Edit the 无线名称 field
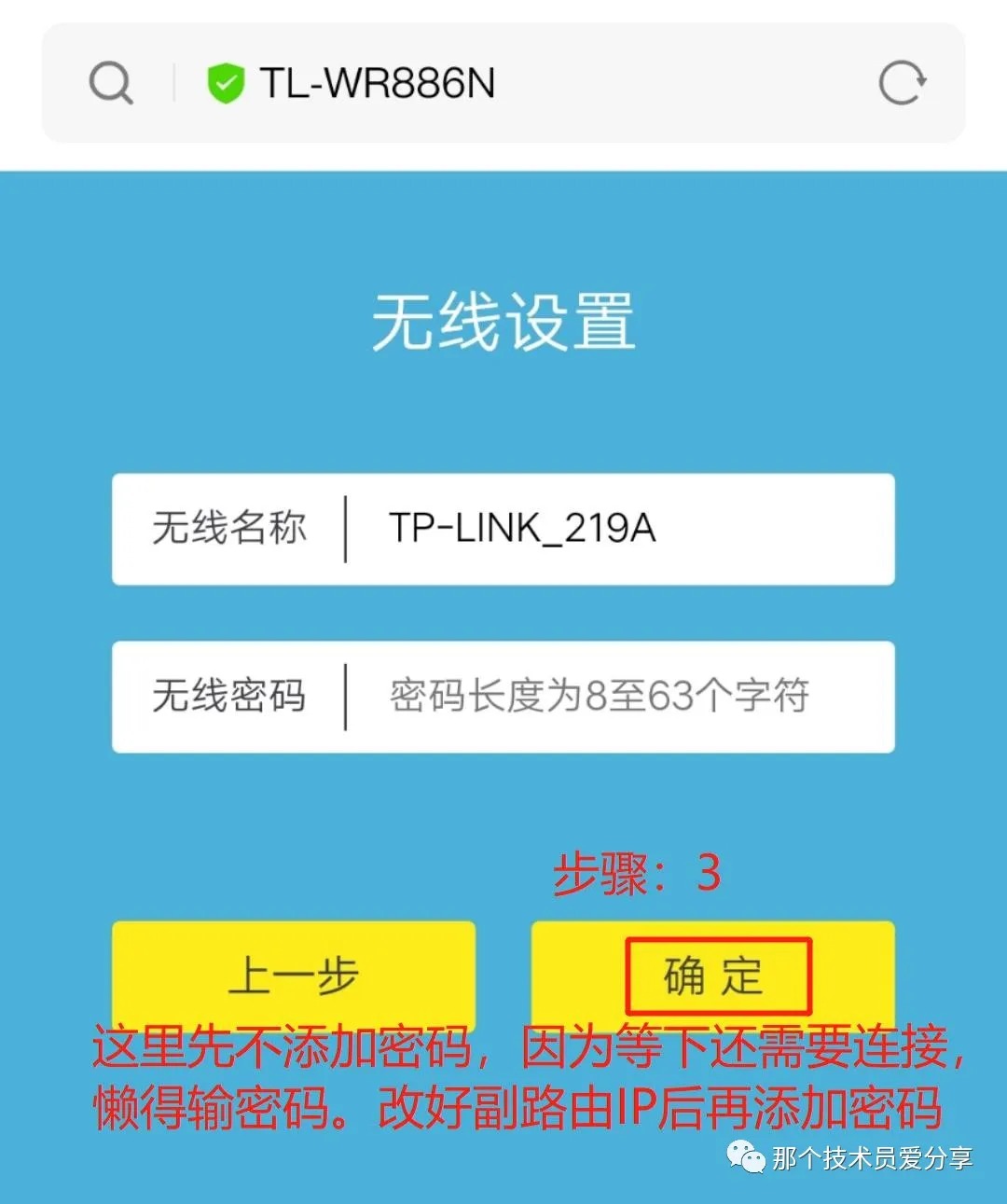This screenshot has width=1007, height=1204. 615,529
